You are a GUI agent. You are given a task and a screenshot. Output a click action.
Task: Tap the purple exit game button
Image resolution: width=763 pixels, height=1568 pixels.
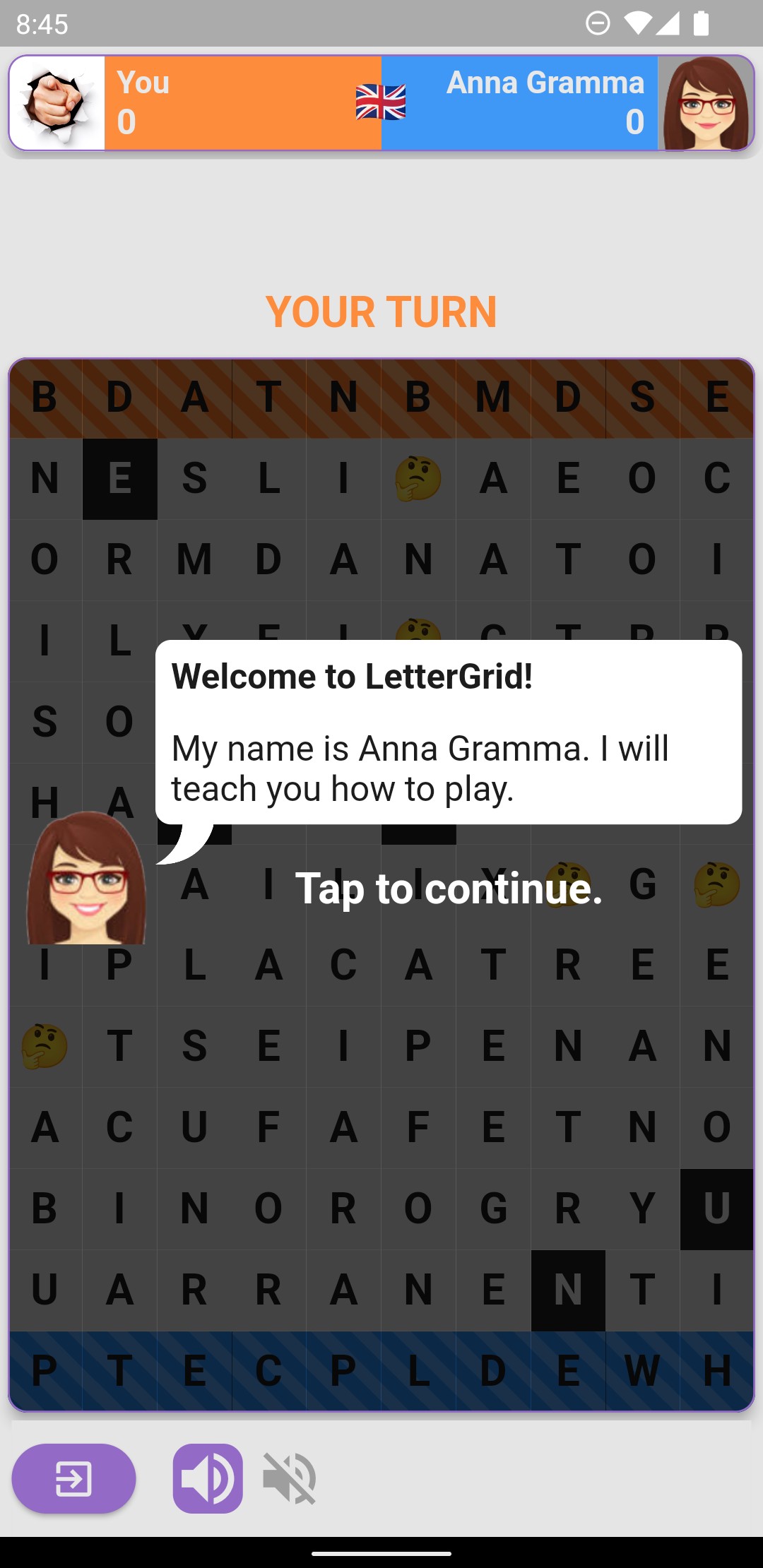73,1478
